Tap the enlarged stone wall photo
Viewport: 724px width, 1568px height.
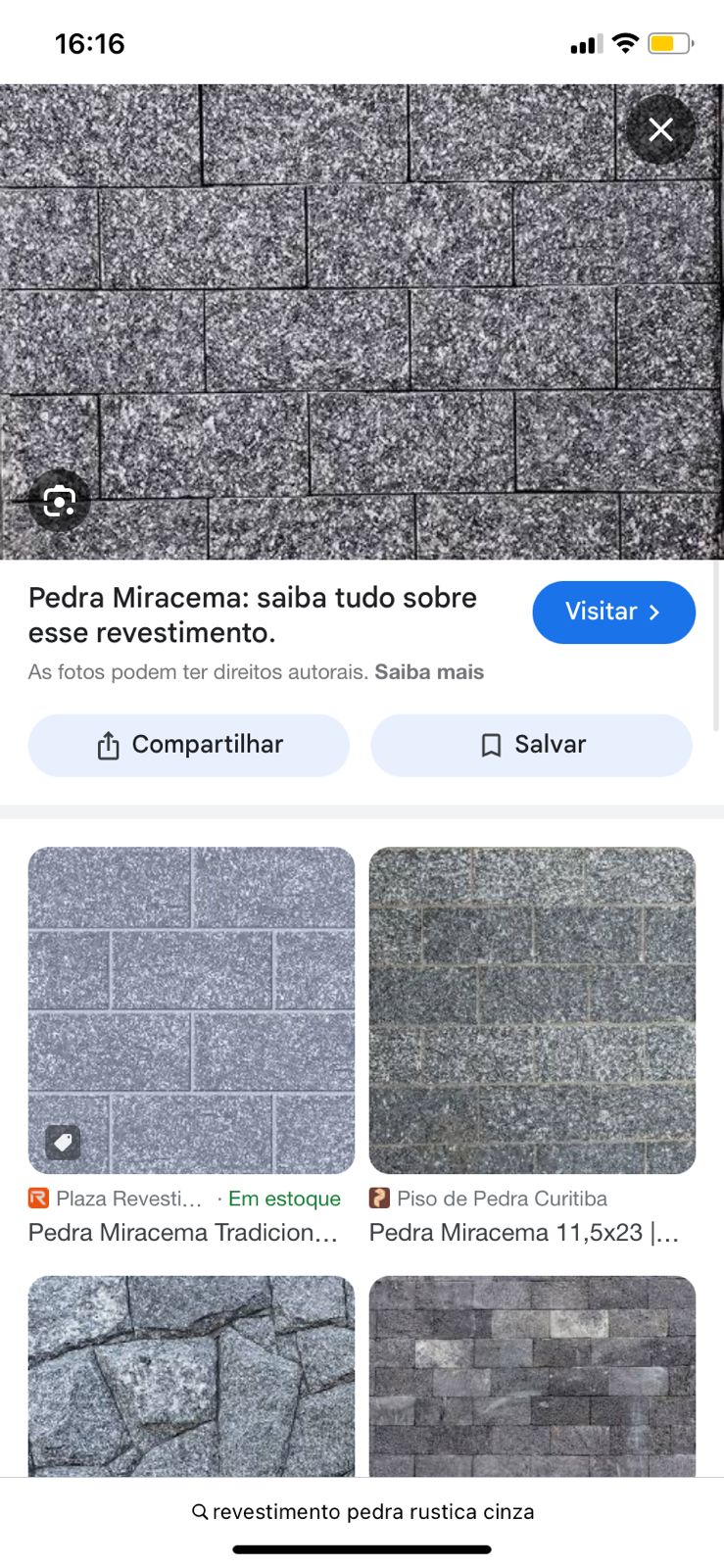(x=362, y=314)
